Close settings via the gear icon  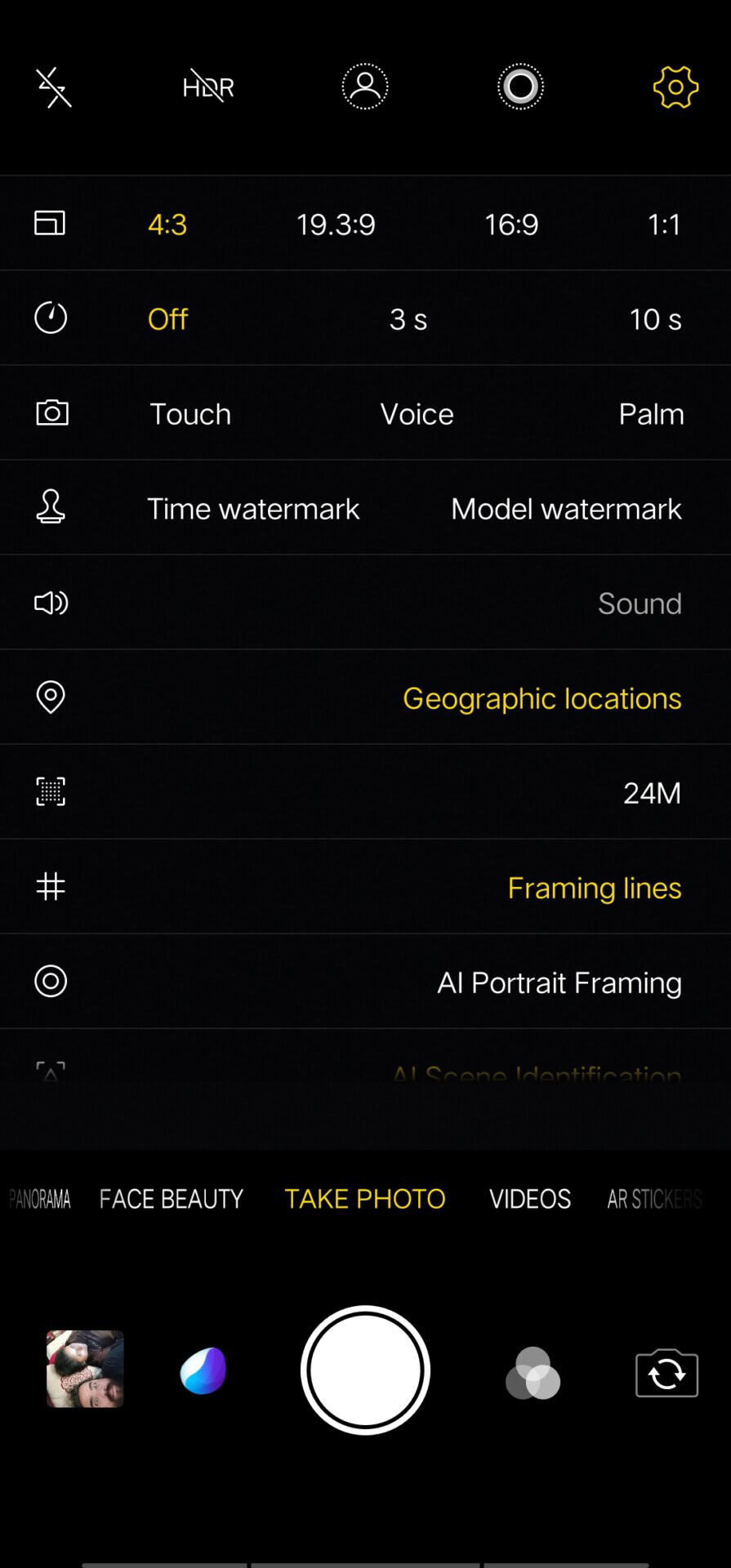(675, 87)
